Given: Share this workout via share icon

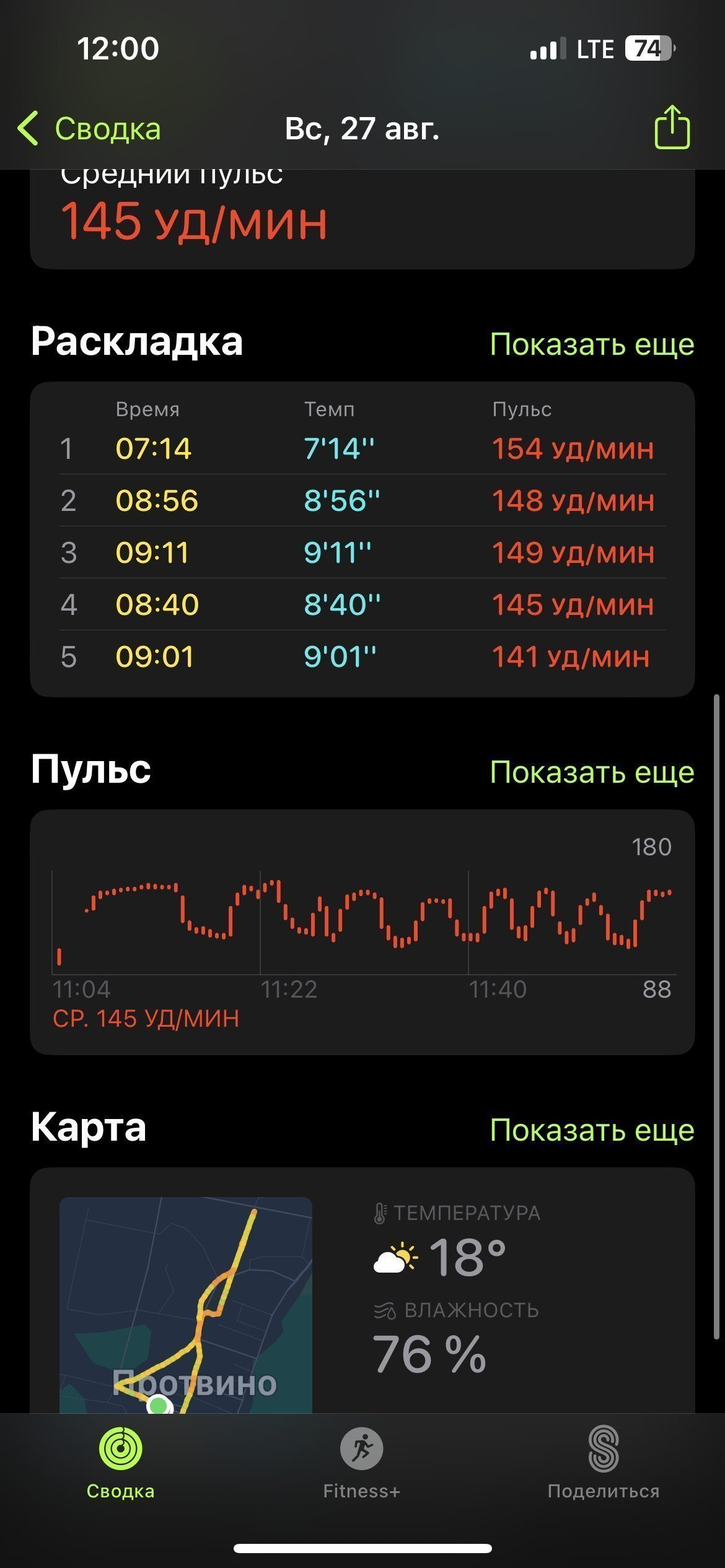Looking at the screenshot, I should point(672,127).
